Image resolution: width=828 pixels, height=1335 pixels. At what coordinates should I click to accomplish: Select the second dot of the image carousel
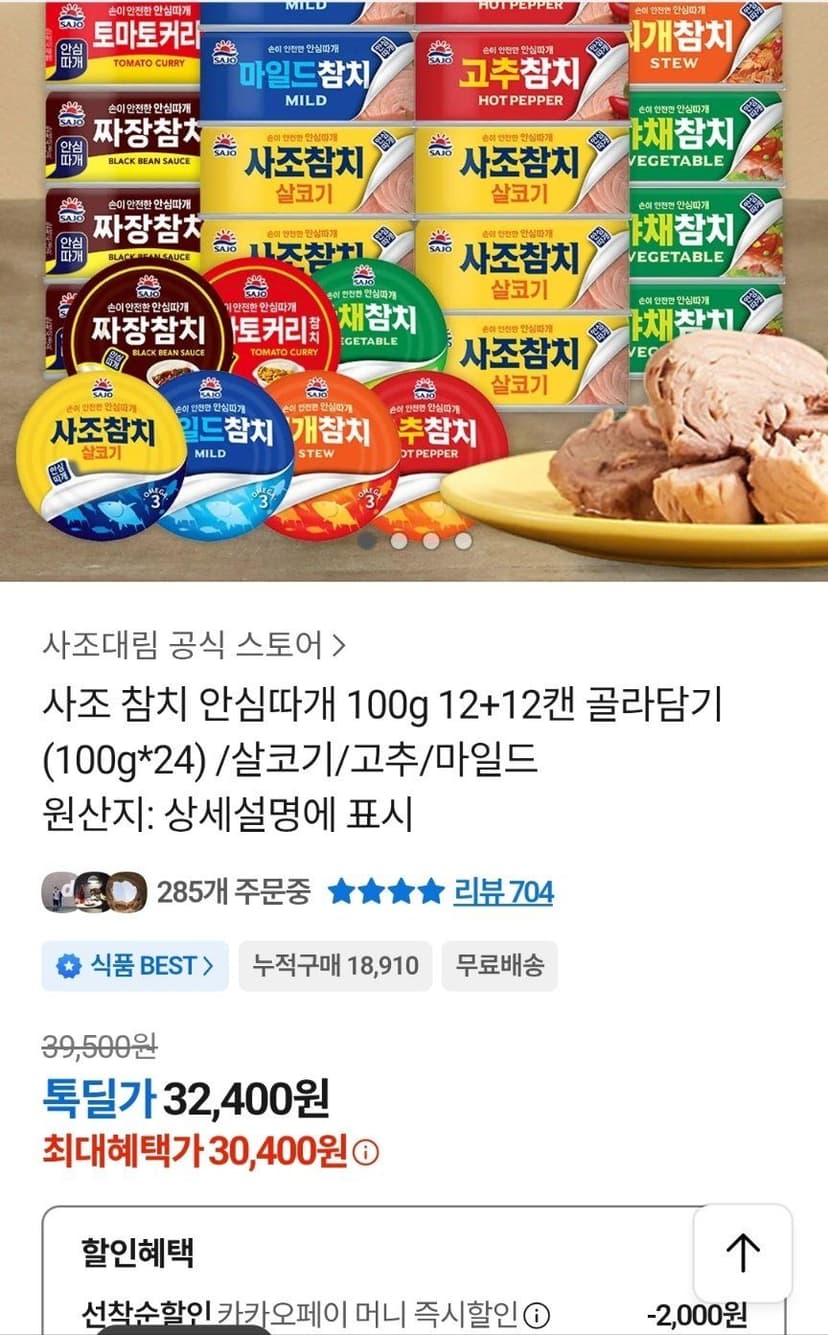pos(399,541)
